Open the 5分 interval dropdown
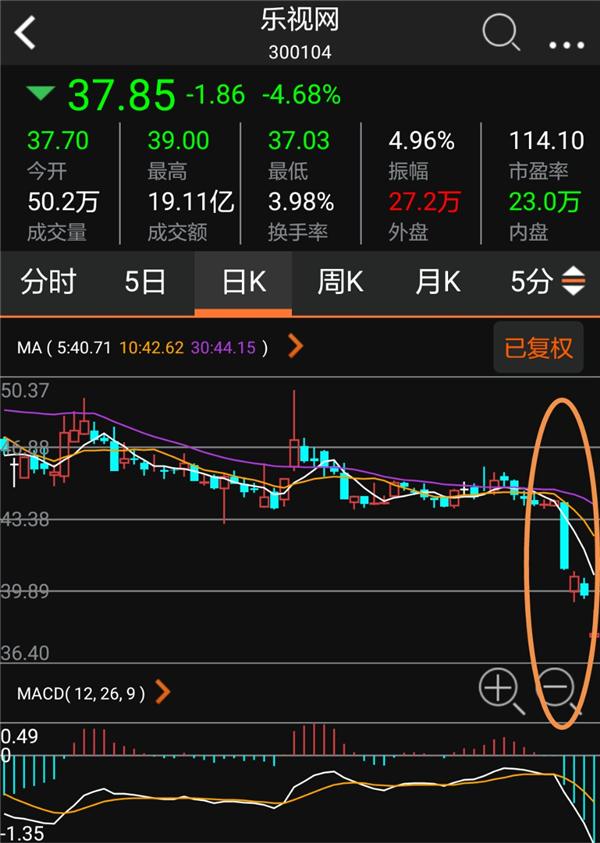The height and width of the screenshot is (843, 600). coord(546,282)
